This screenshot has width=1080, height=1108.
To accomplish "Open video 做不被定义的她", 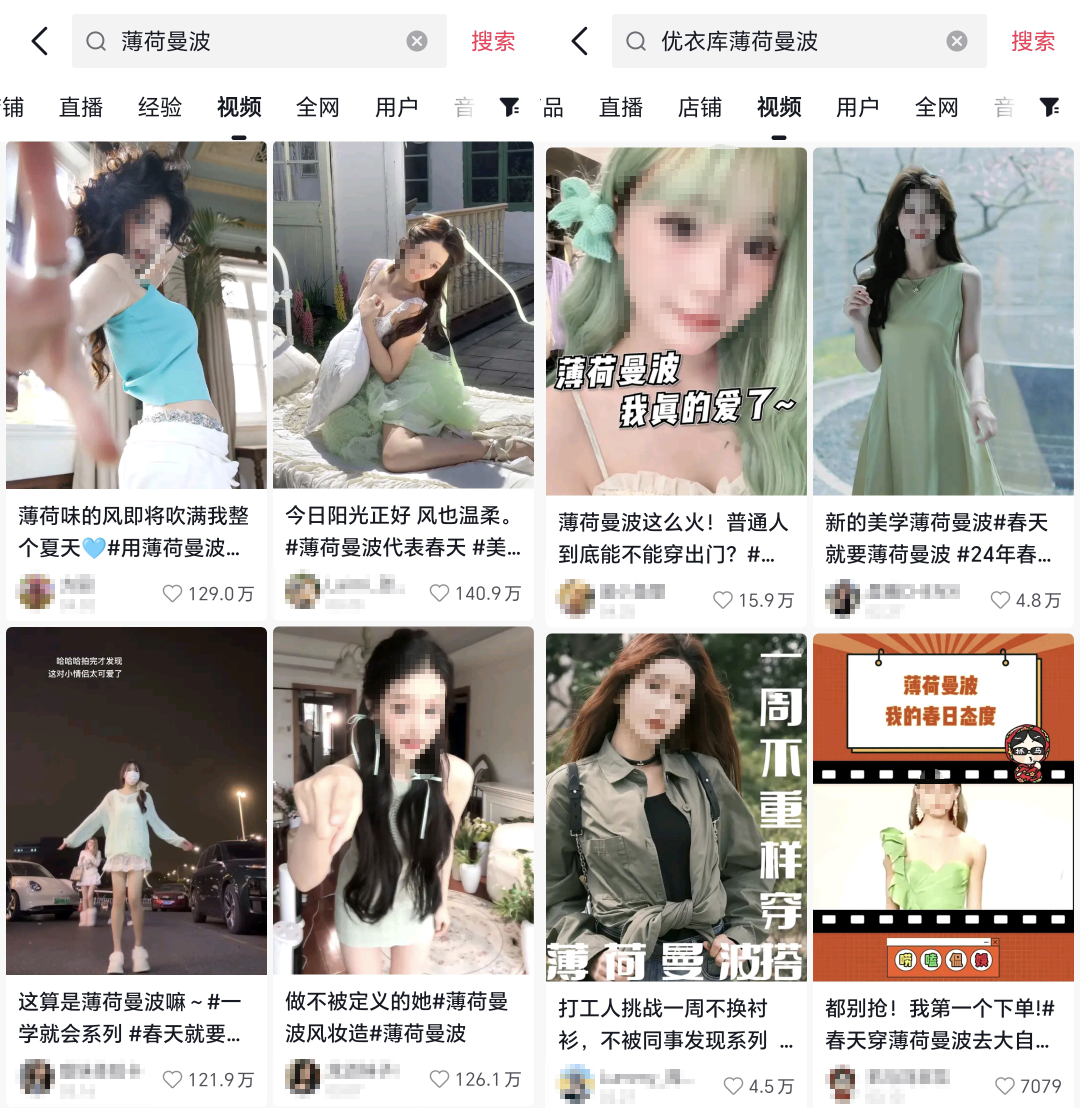I will point(403,800).
